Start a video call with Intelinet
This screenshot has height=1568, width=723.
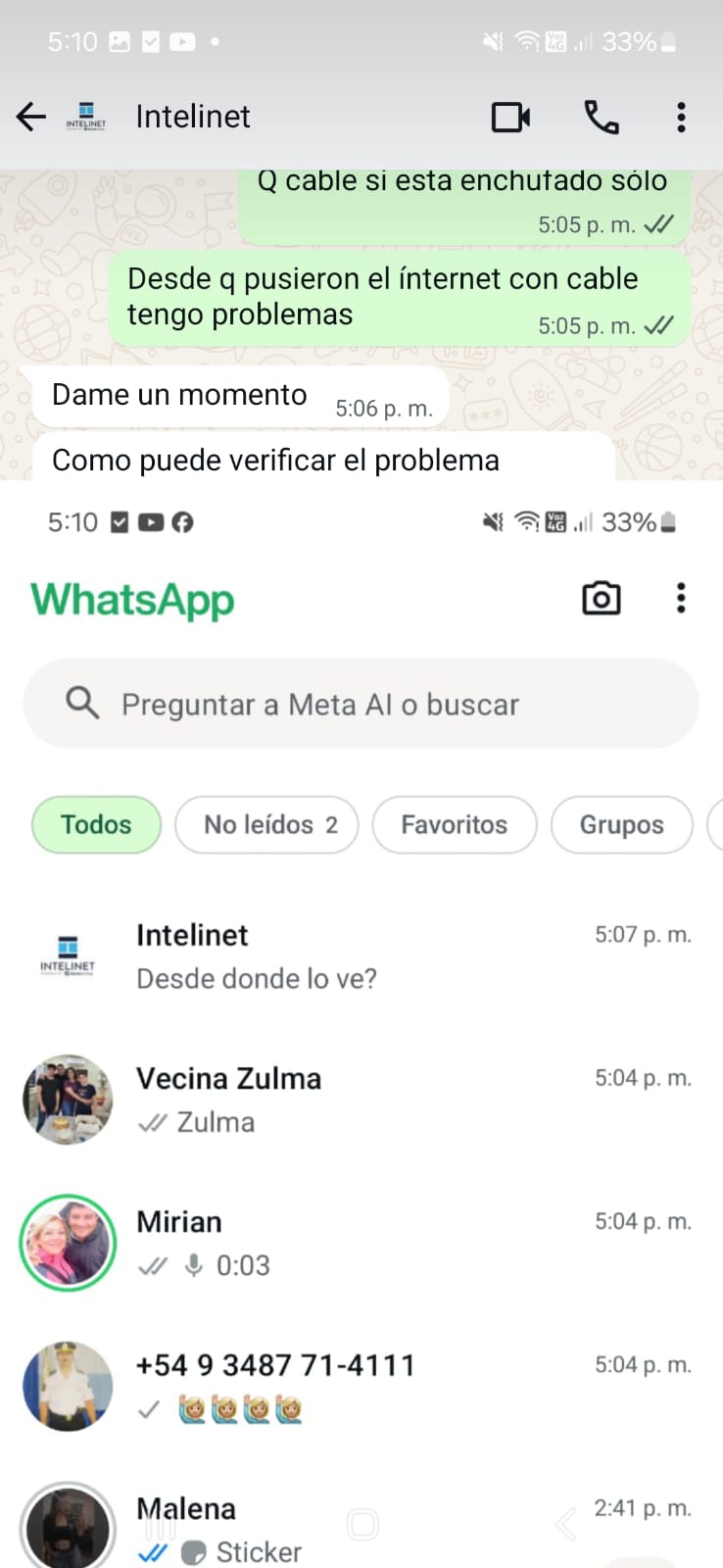pos(510,118)
